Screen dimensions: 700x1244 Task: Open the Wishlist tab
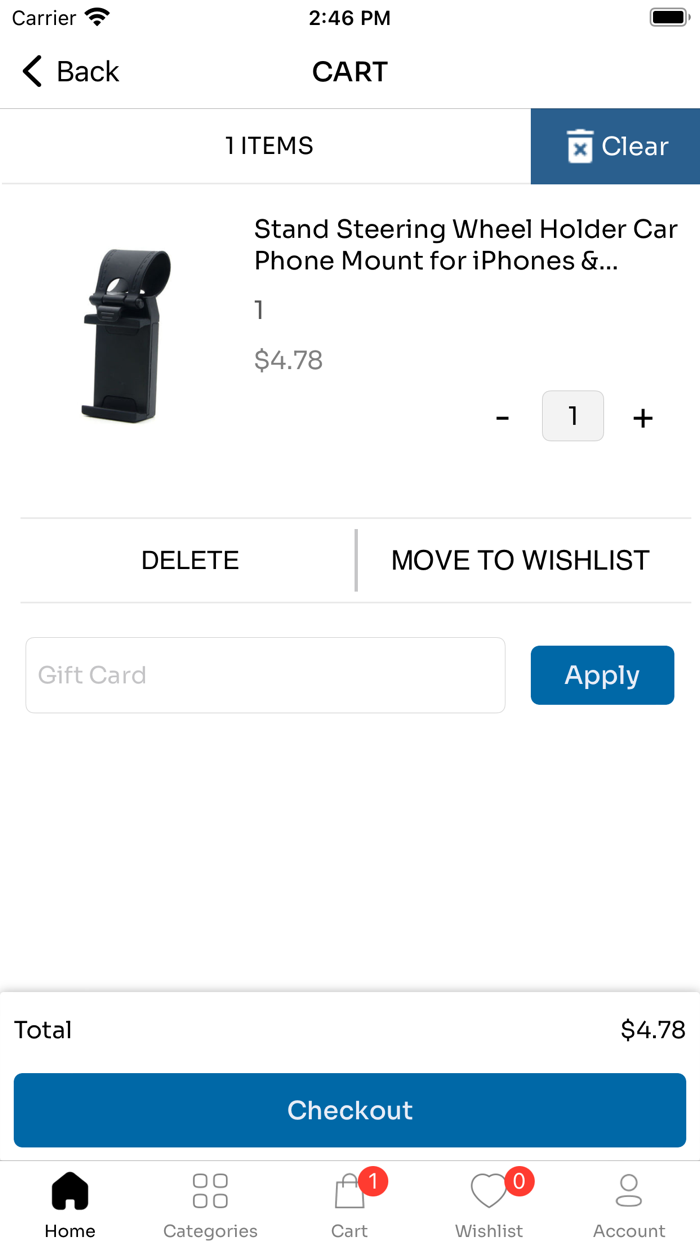tap(489, 1204)
